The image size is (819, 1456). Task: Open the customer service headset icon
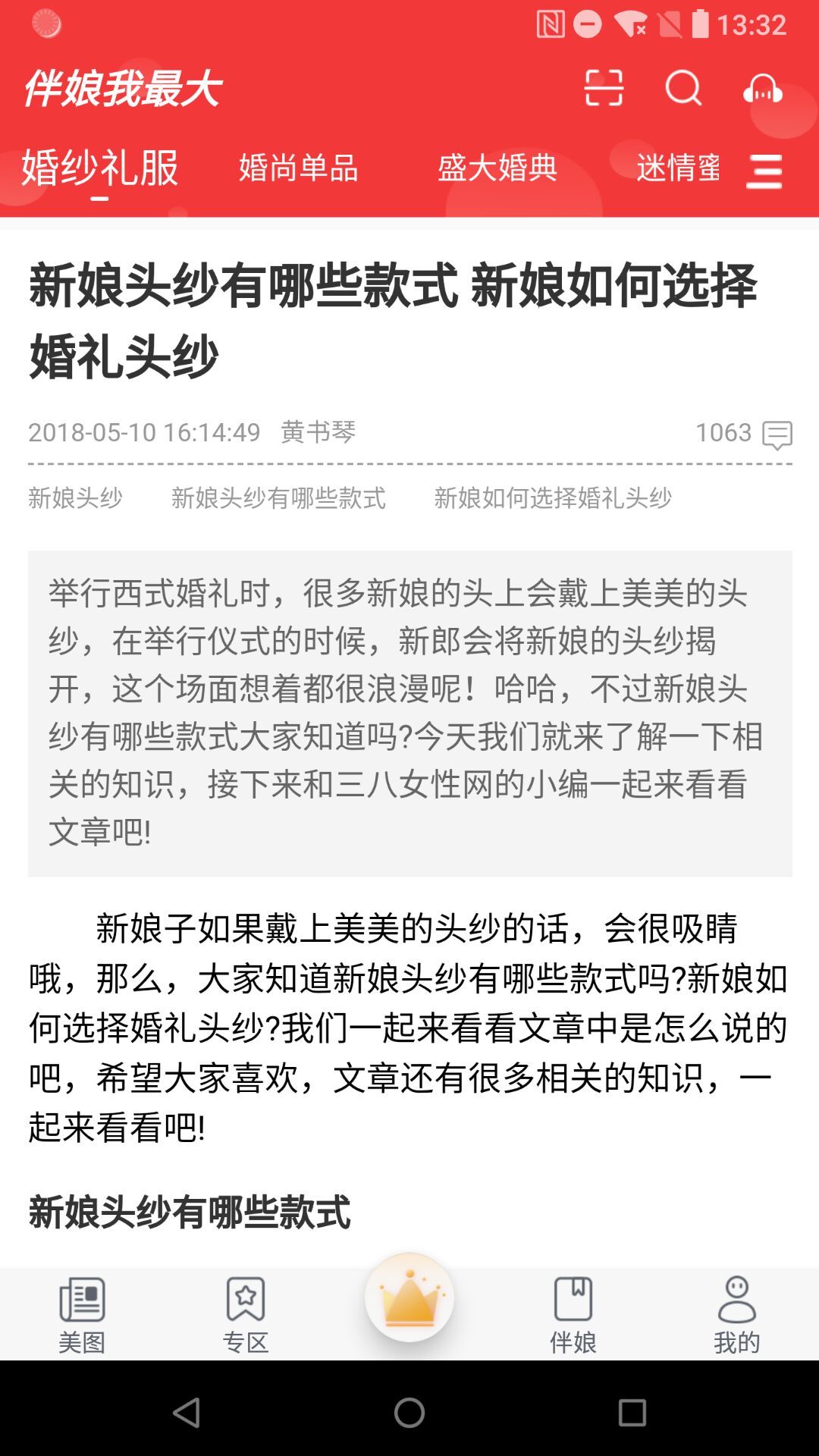[762, 89]
